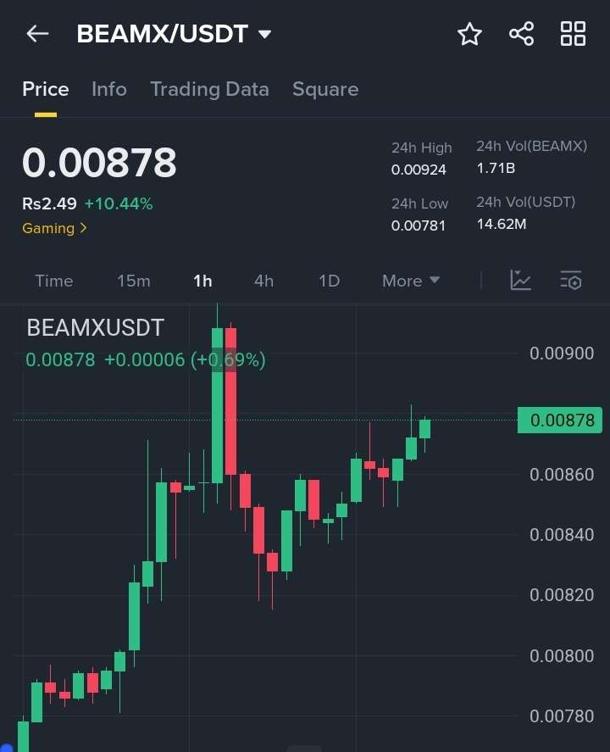610x752 pixels.
Task: Switch chart interval to 1D
Action: pos(329,281)
